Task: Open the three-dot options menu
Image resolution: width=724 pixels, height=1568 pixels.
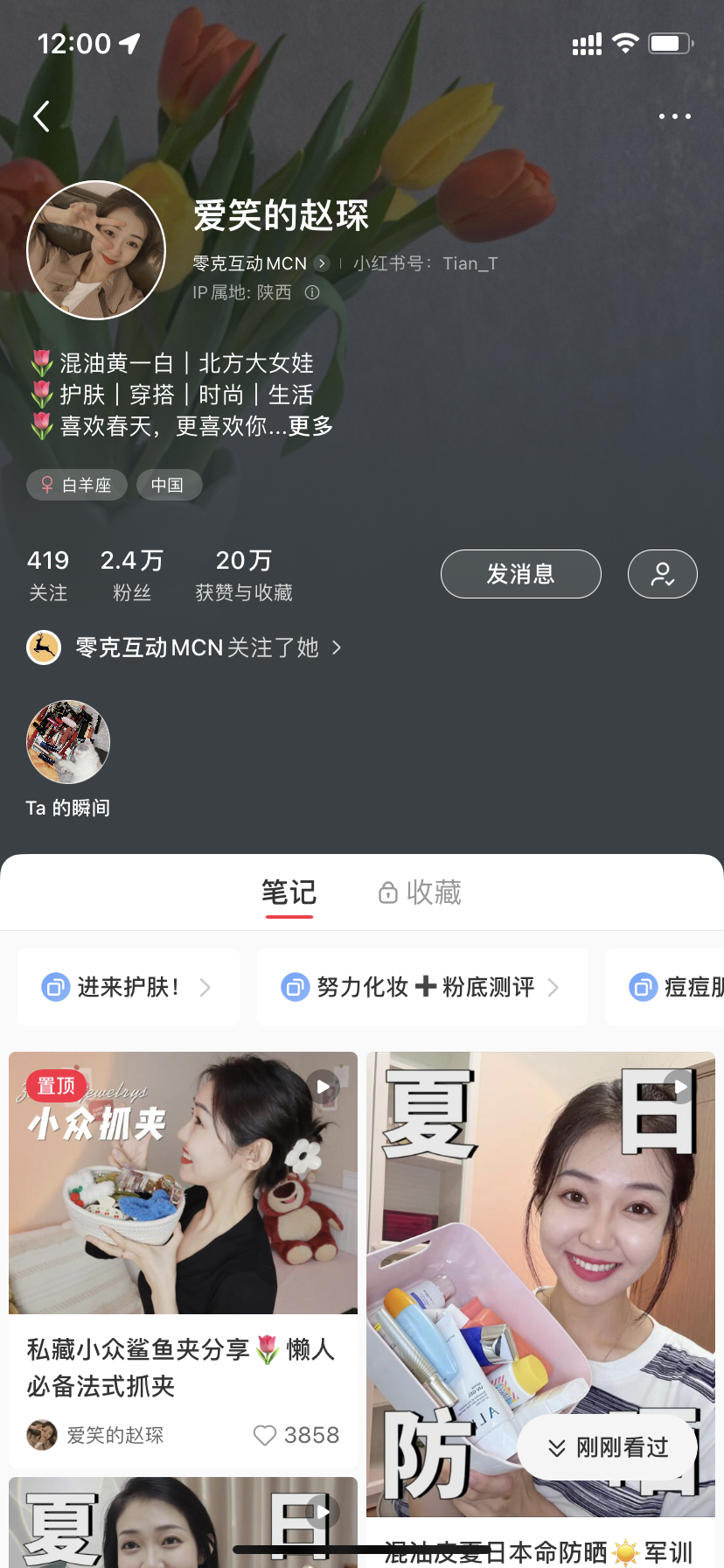Action: pyautogui.click(x=673, y=115)
